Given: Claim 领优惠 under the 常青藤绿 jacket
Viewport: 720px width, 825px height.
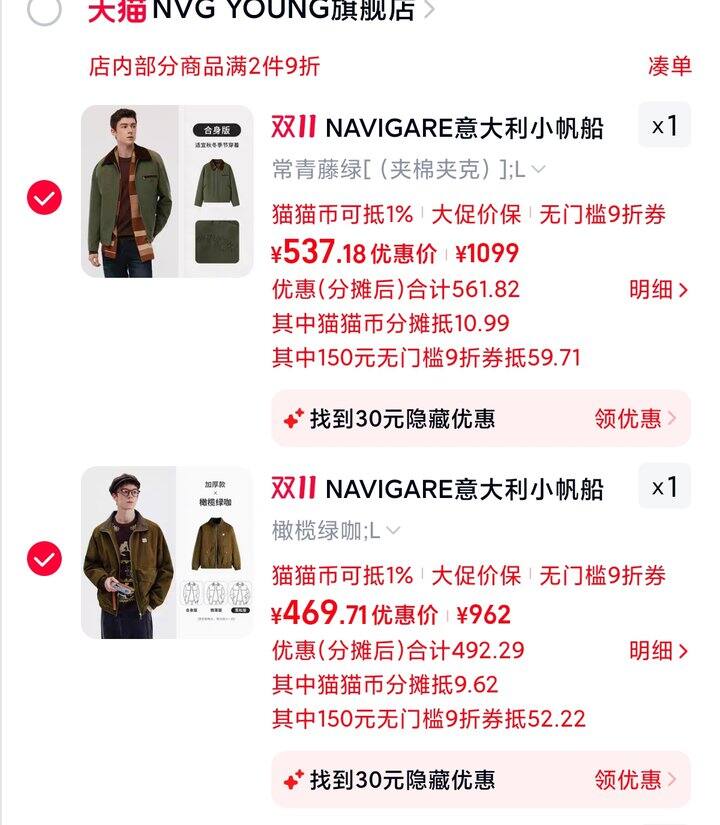Looking at the screenshot, I should coord(635,418).
